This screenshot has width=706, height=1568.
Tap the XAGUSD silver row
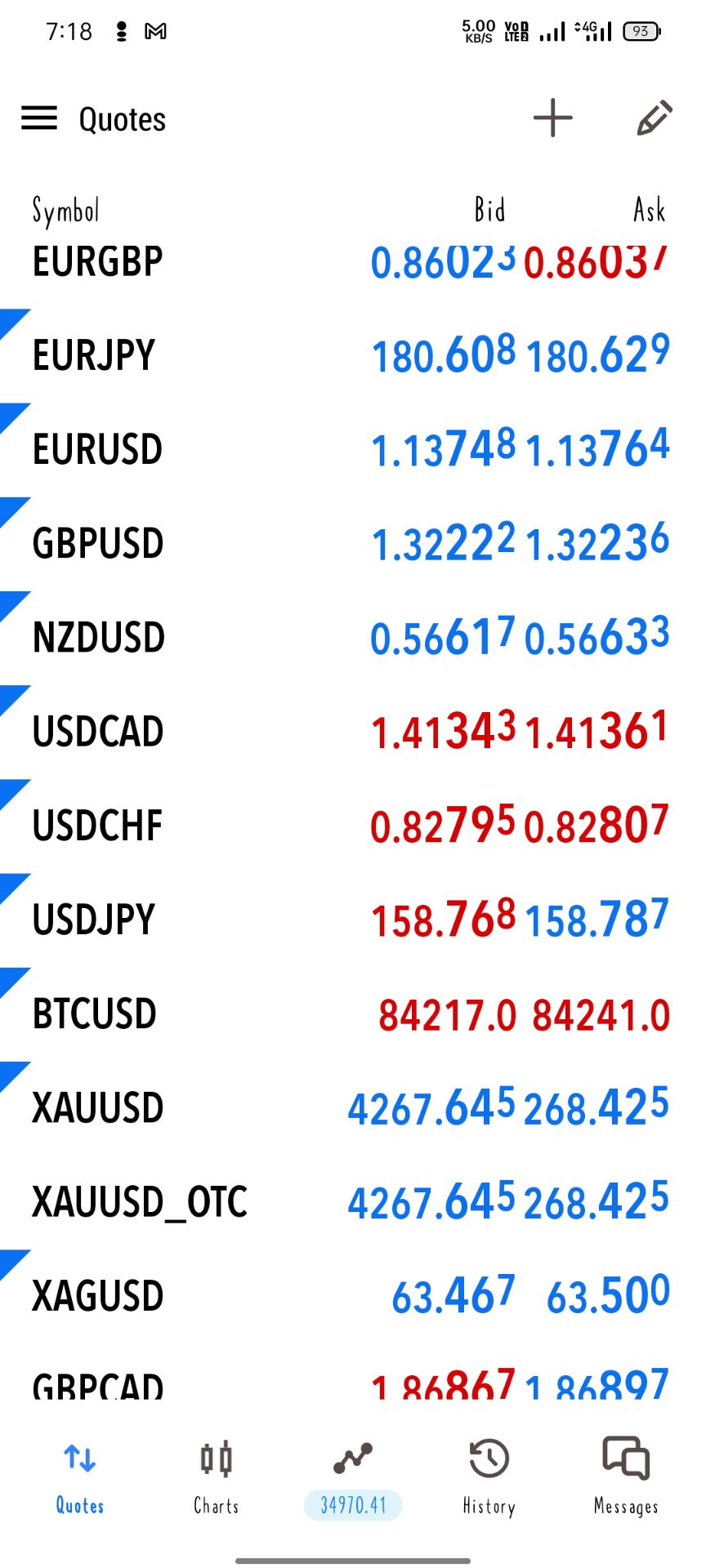tap(353, 1295)
